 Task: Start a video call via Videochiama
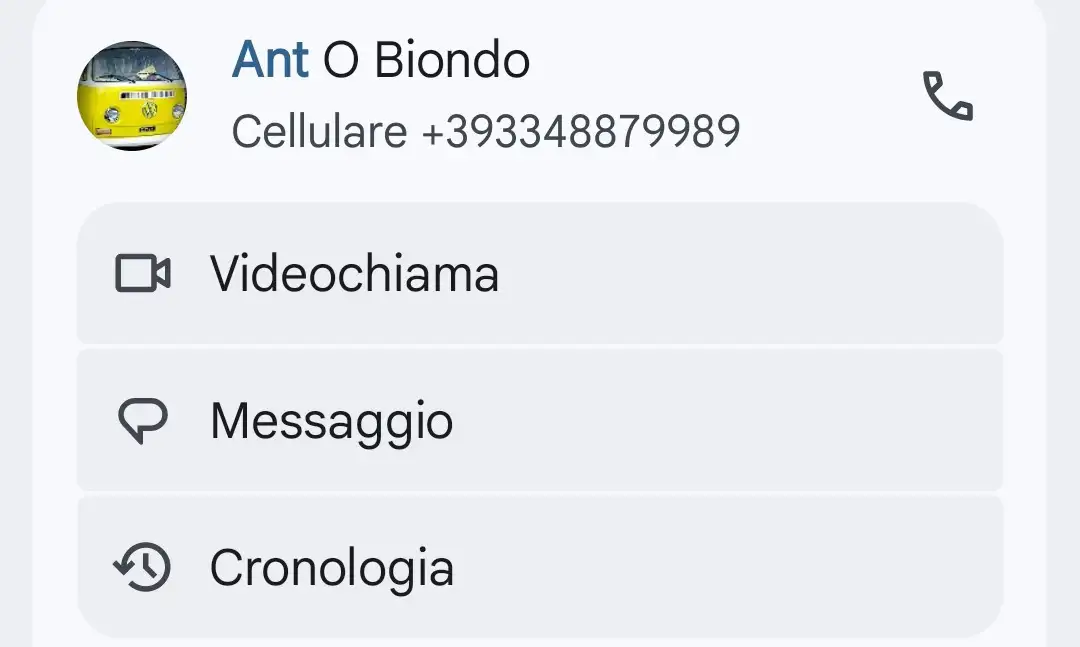click(540, 274)
